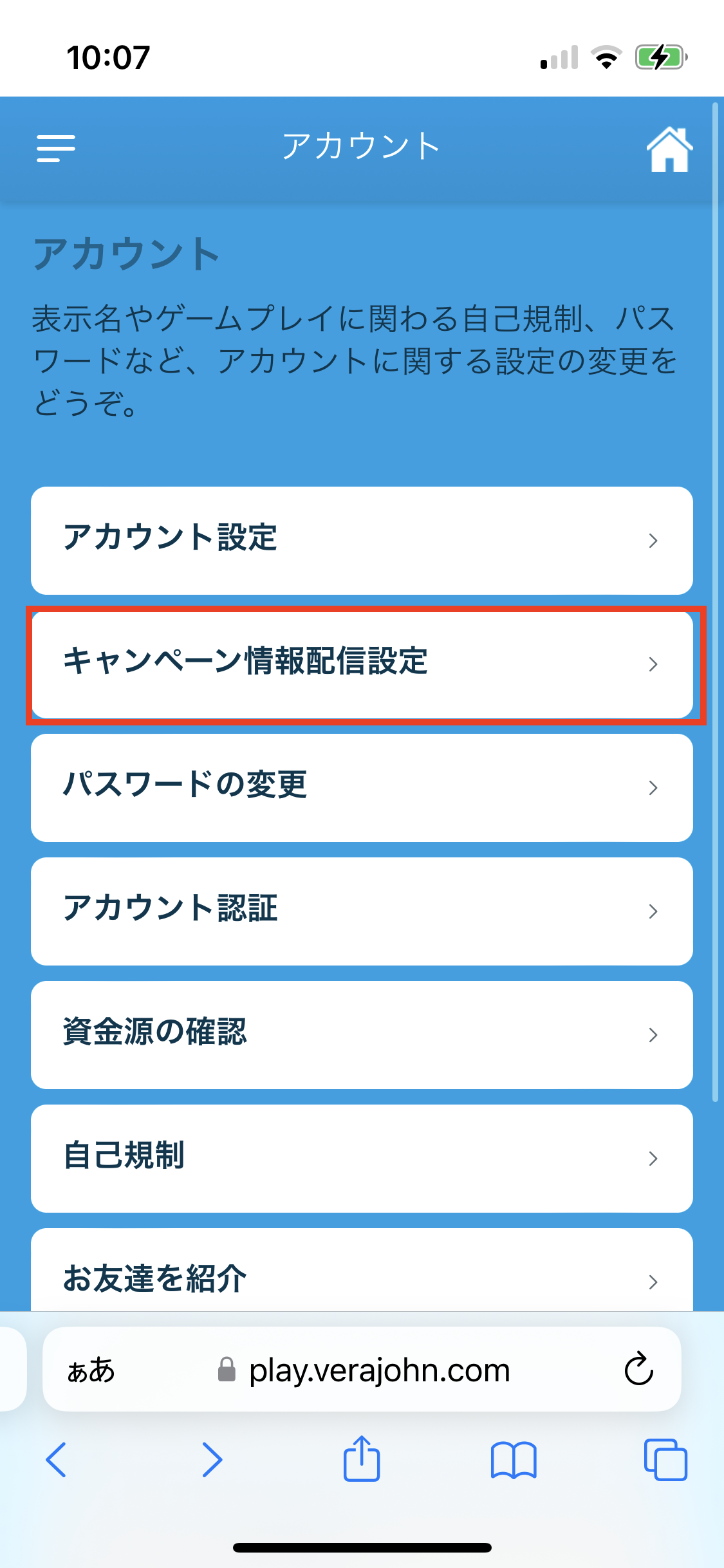The image size is (724, 1568).
Task: Go to the home icon
Action: click(669, 149)
